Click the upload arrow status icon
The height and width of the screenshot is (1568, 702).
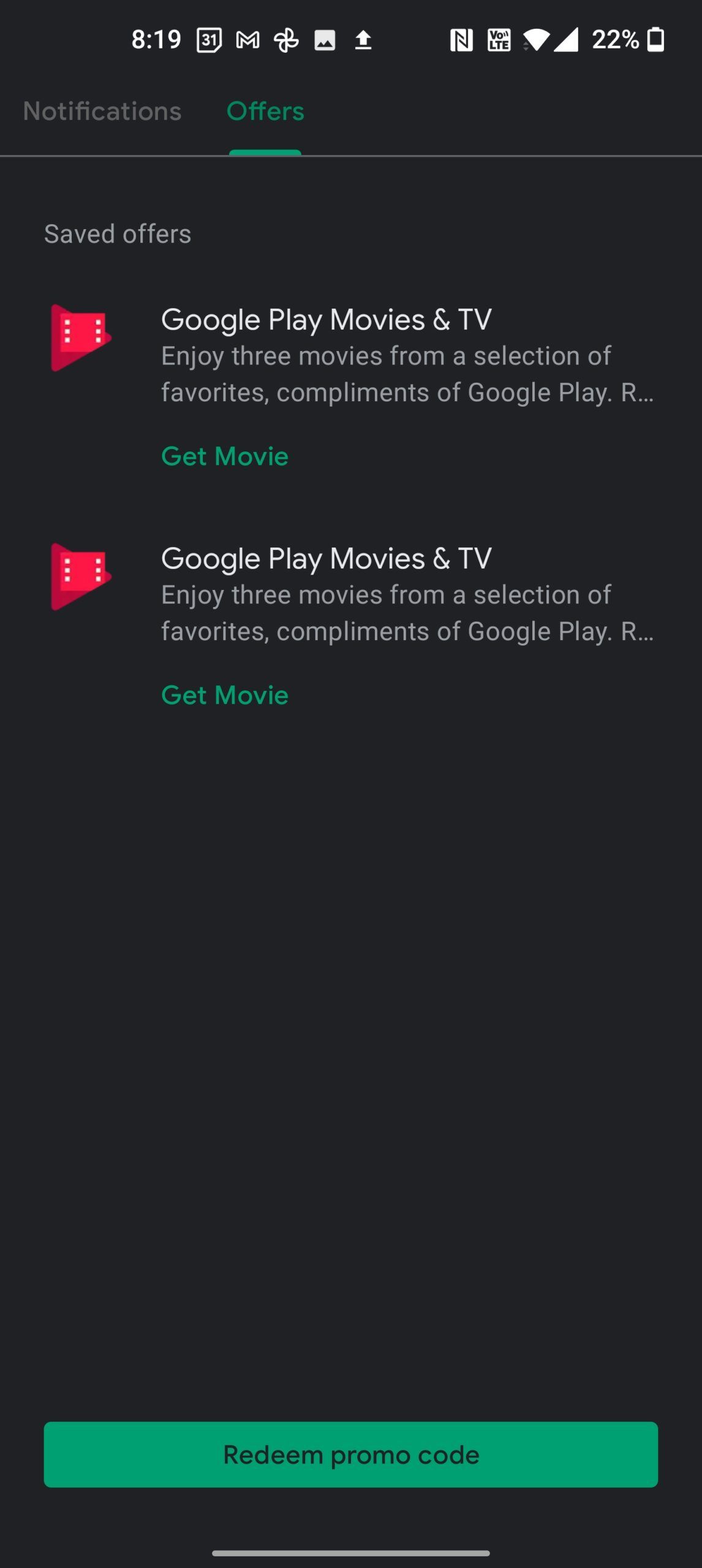(363, 39)
